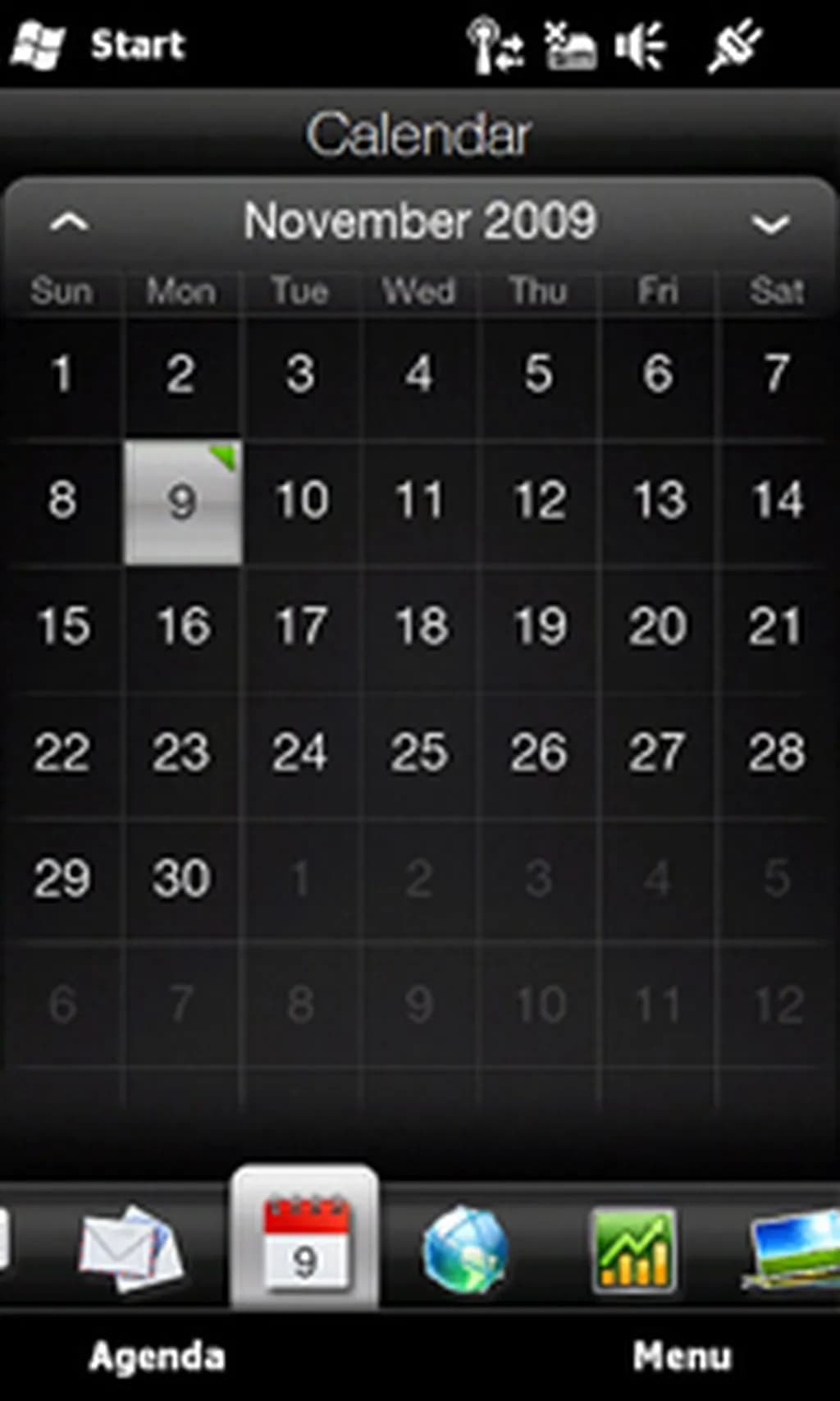Open the Menu softkey
840x1401 pixels.
coord(682,1356)
